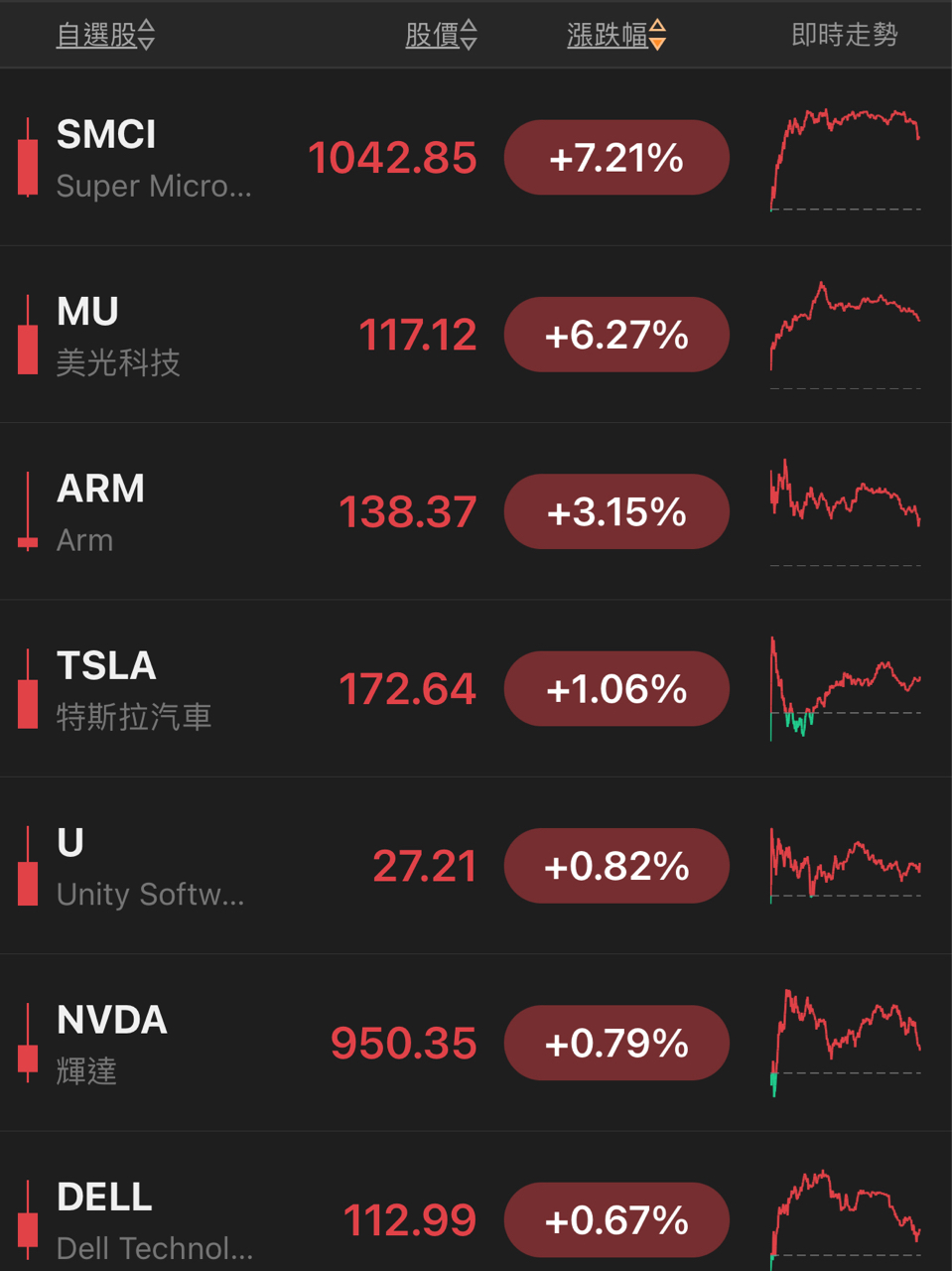Viewport: 952px width, 1271px height.
Task: Click the MU candlestick indicator icon
Action: [x=27, y=335]
